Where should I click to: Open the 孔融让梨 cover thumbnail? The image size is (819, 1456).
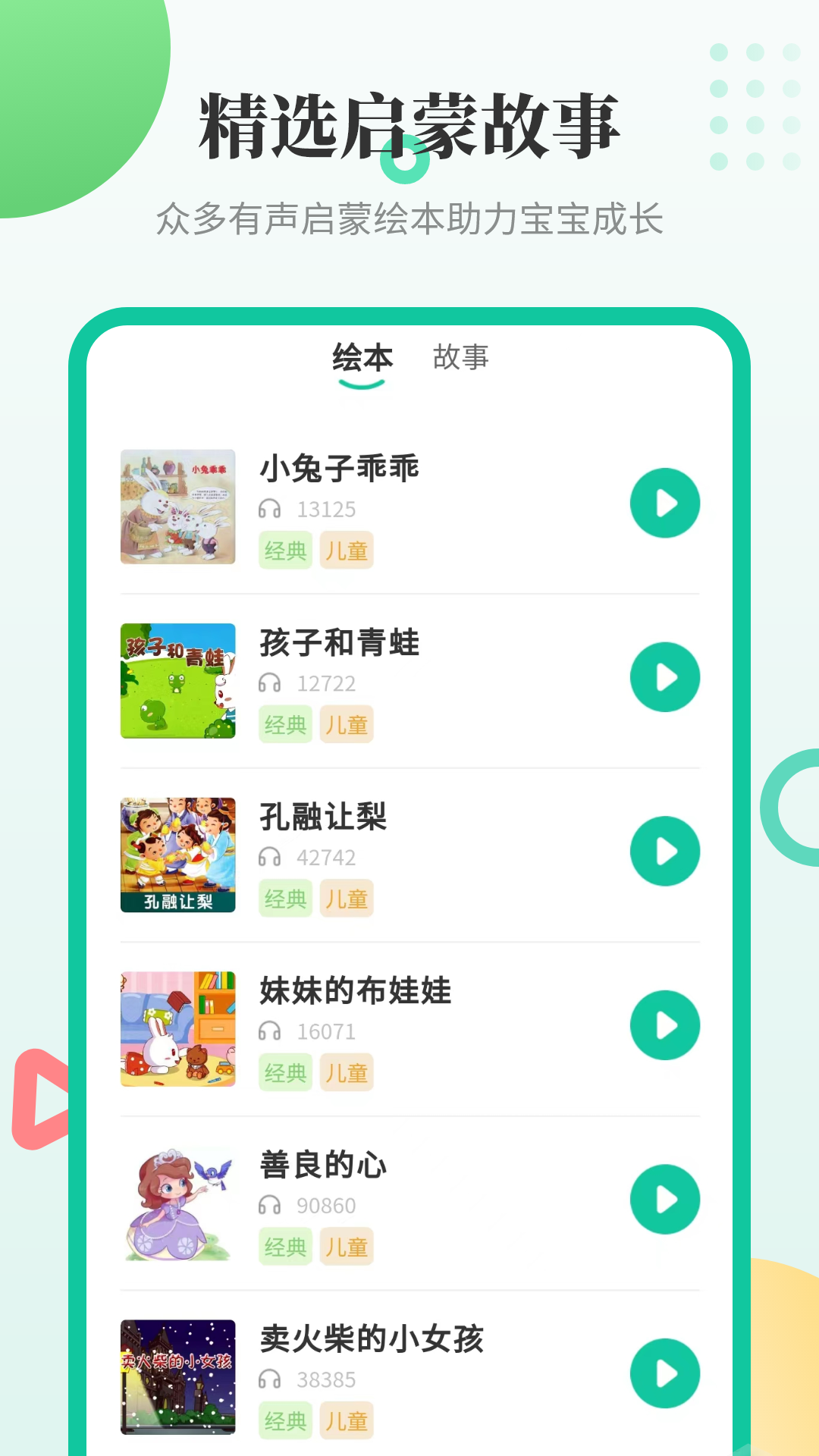pyautogui.click(x=178, y=853)
